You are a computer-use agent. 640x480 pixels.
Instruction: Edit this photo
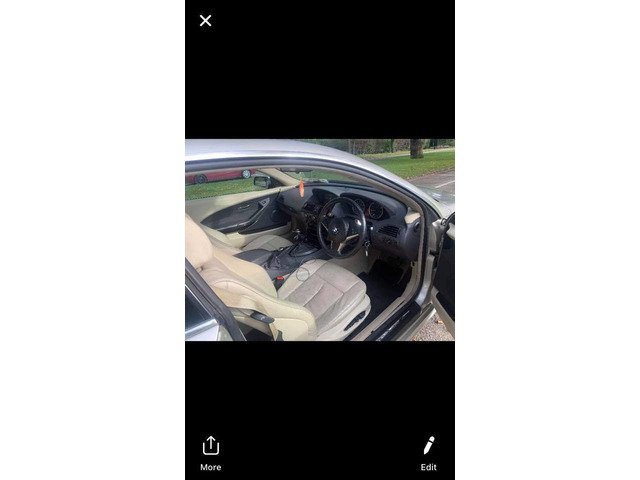(428, 452)
